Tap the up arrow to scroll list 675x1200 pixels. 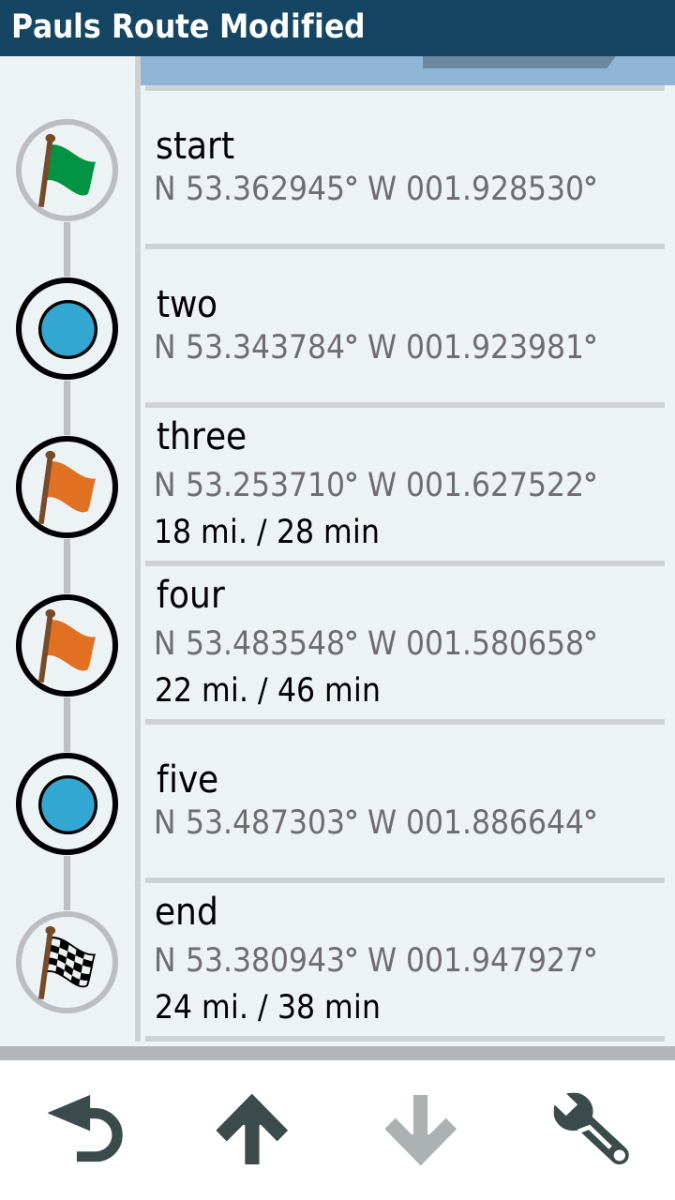[252, 1130]
